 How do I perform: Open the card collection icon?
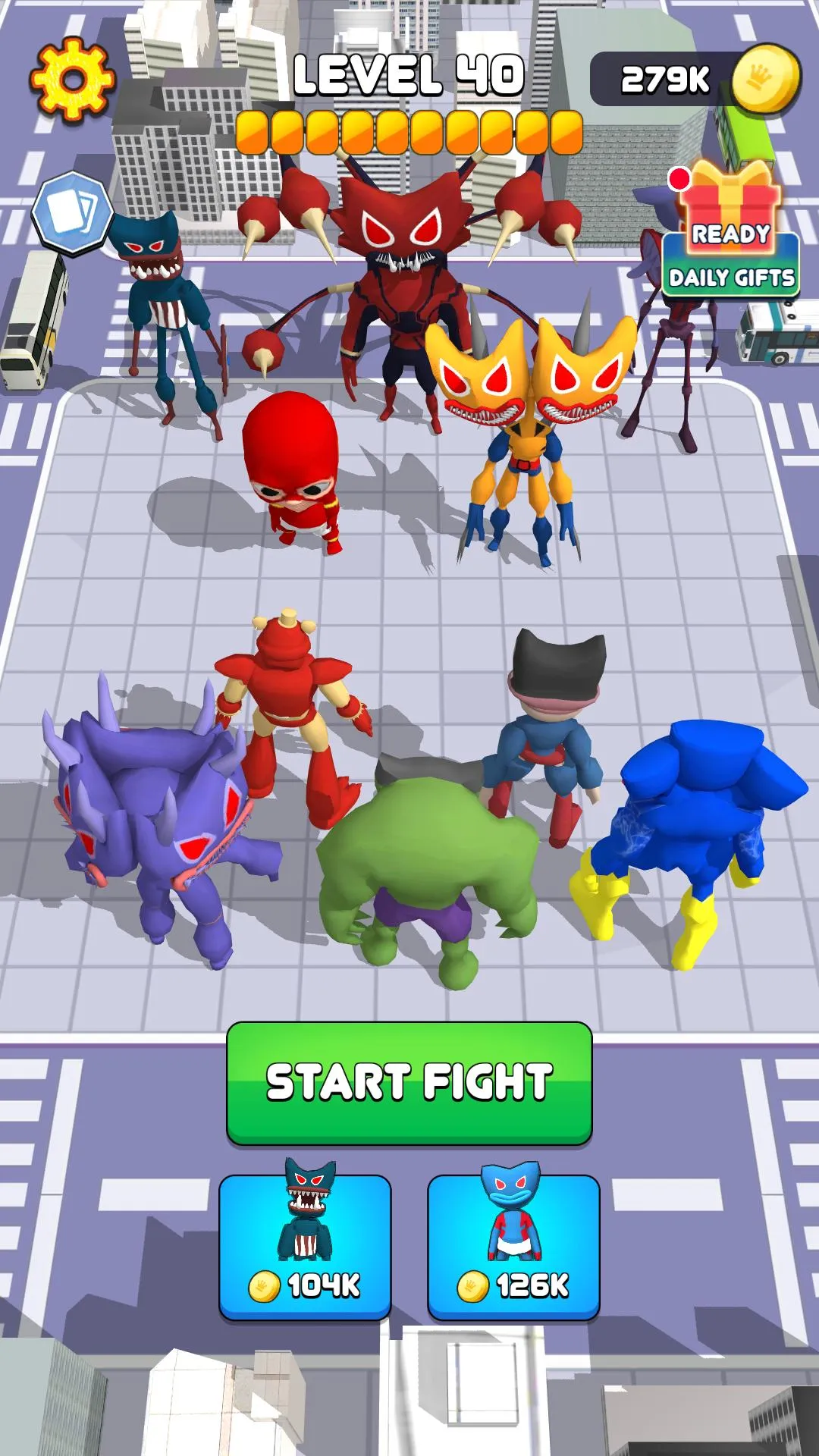click(x=72, y=214)
